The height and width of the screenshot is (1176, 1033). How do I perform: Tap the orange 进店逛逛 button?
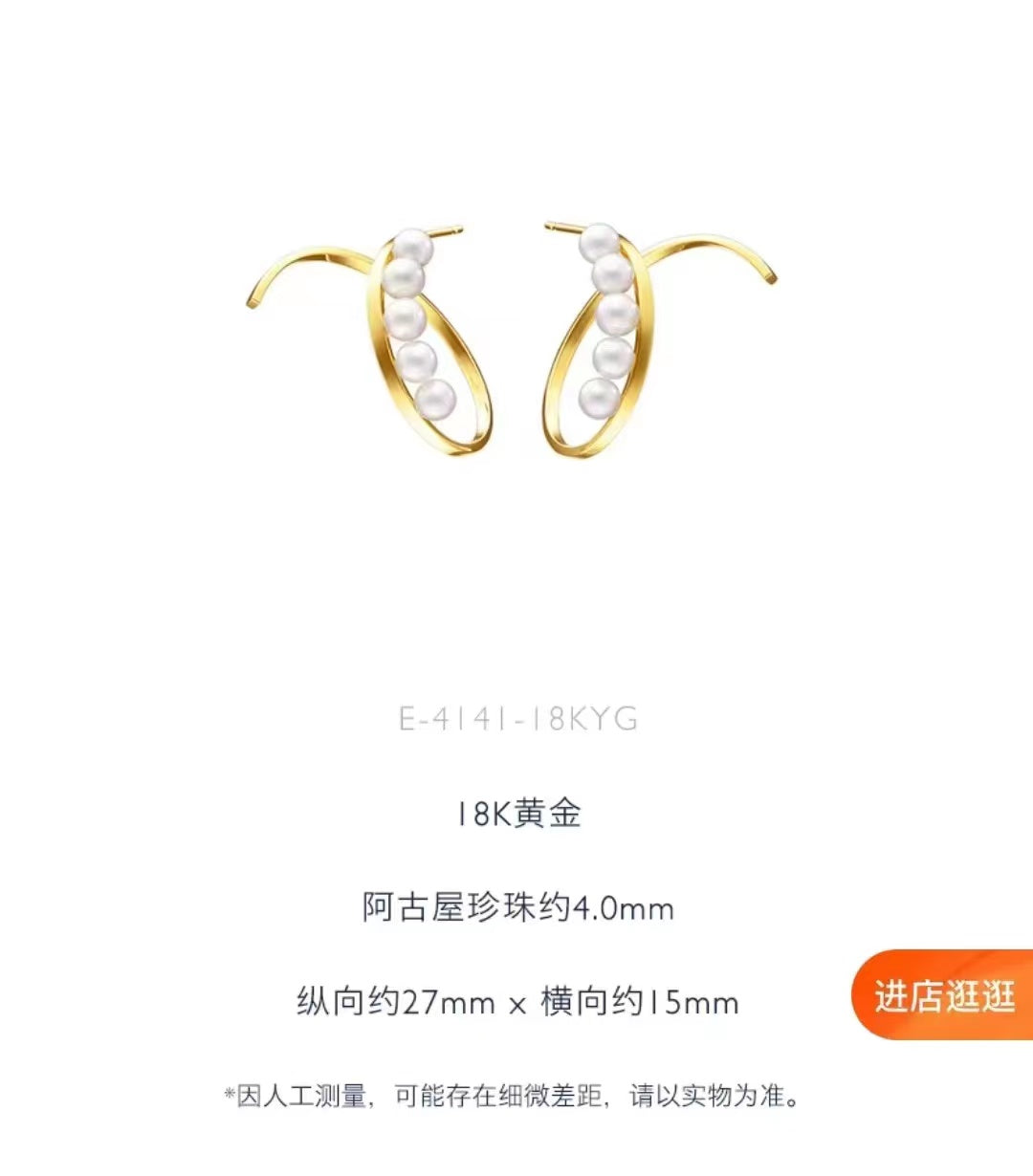[x=943, y=995]
